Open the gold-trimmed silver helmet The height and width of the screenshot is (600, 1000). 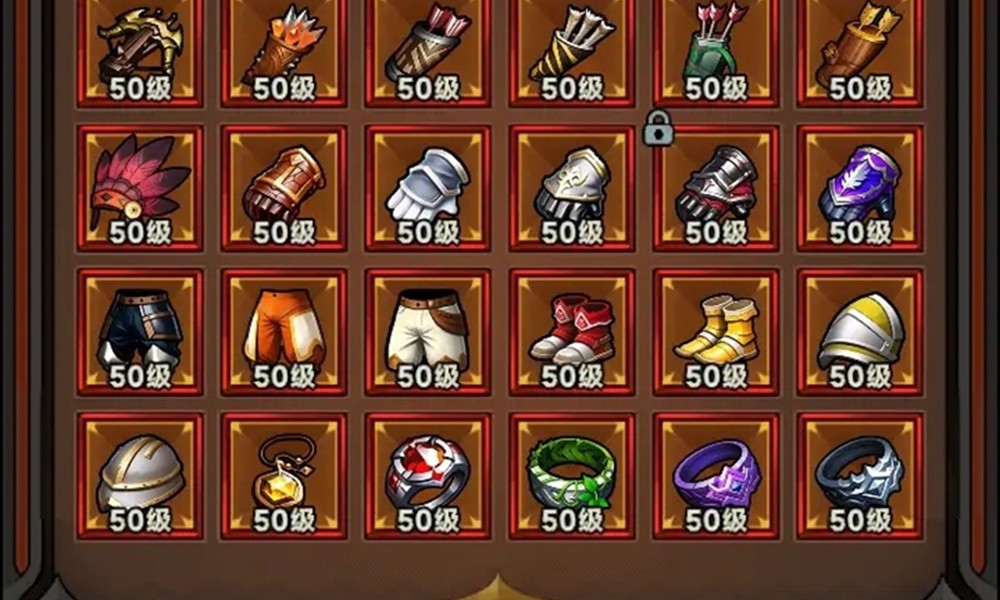[x=139, y=475]
